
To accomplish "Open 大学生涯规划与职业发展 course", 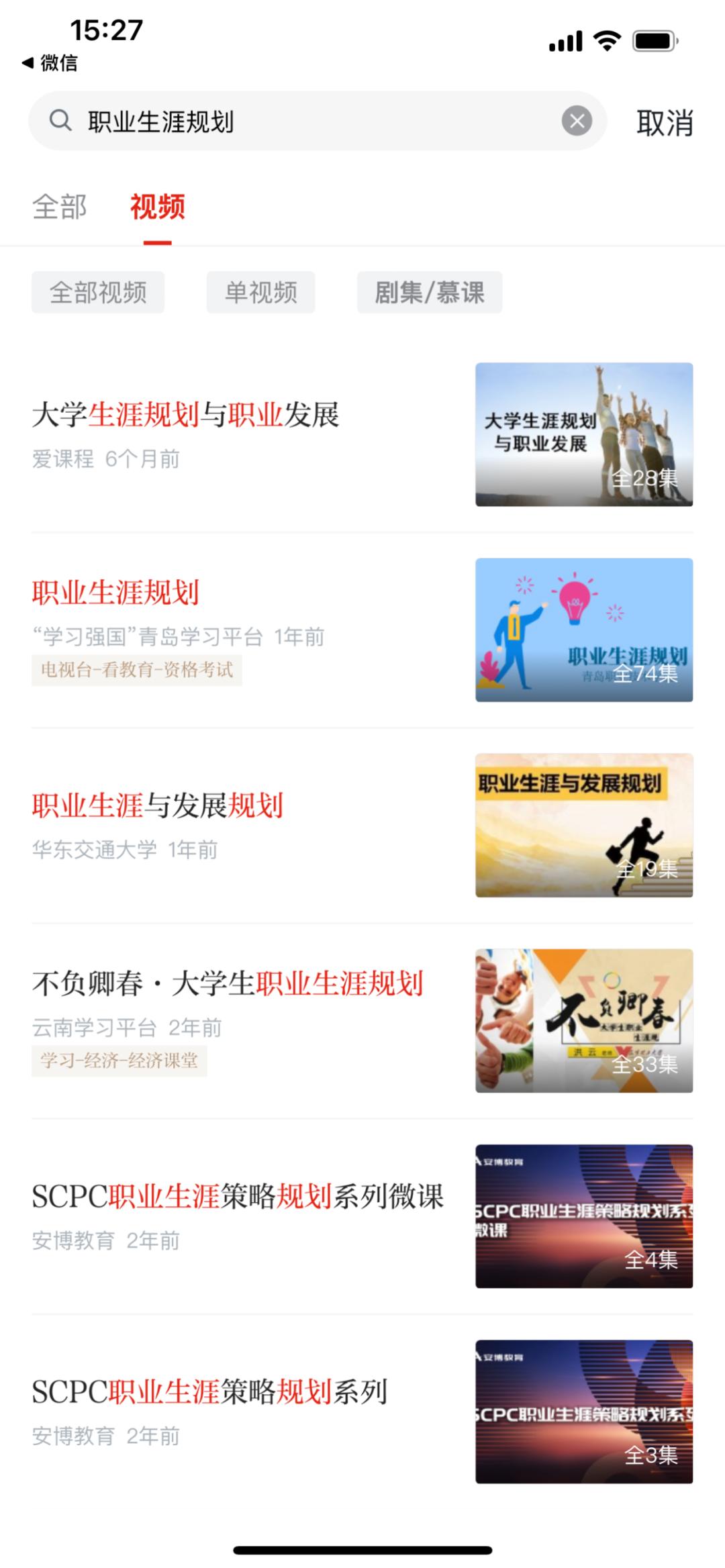I will coord(187,416).
